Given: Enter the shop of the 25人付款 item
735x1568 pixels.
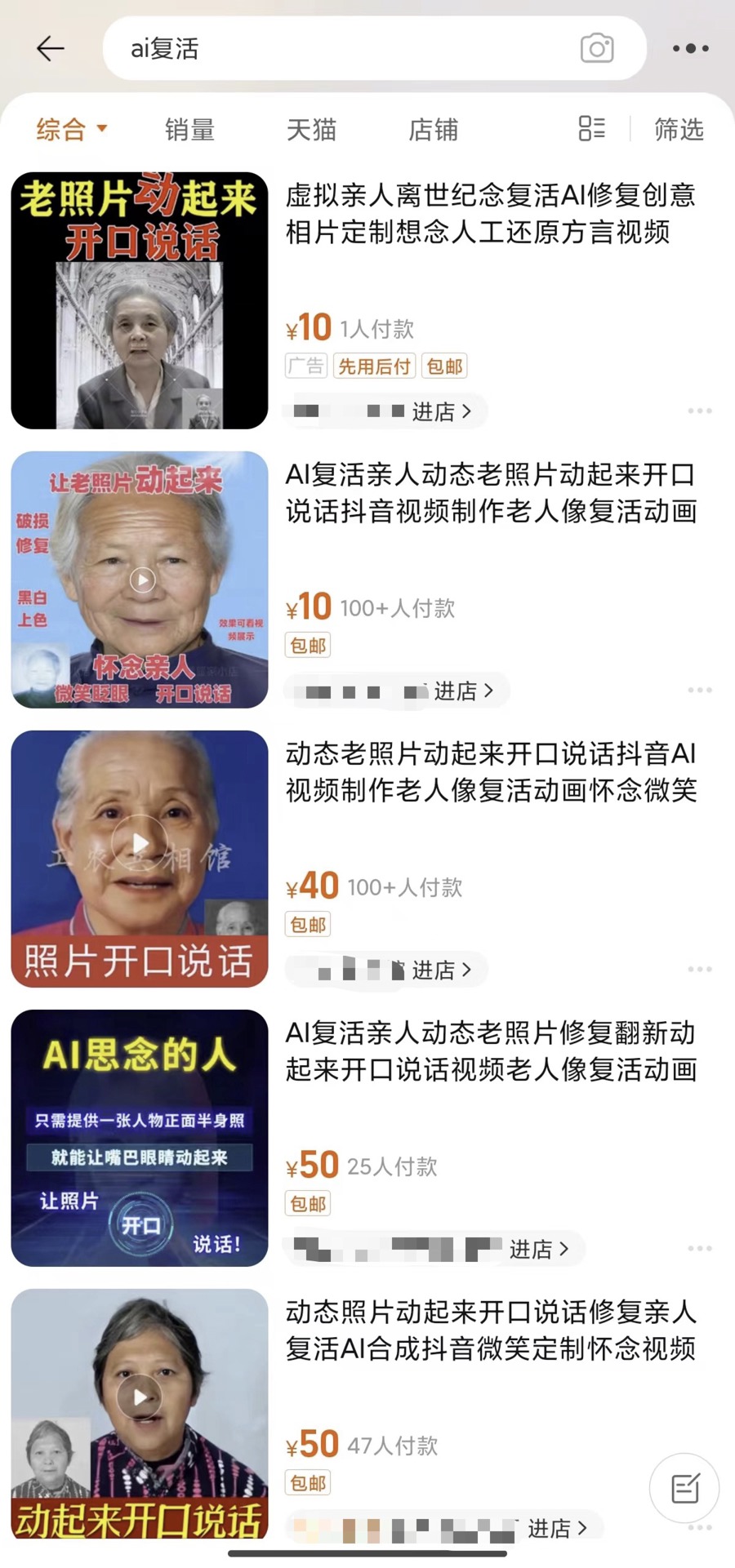Looking at the screenshot, I should (x=538, y=1250).
